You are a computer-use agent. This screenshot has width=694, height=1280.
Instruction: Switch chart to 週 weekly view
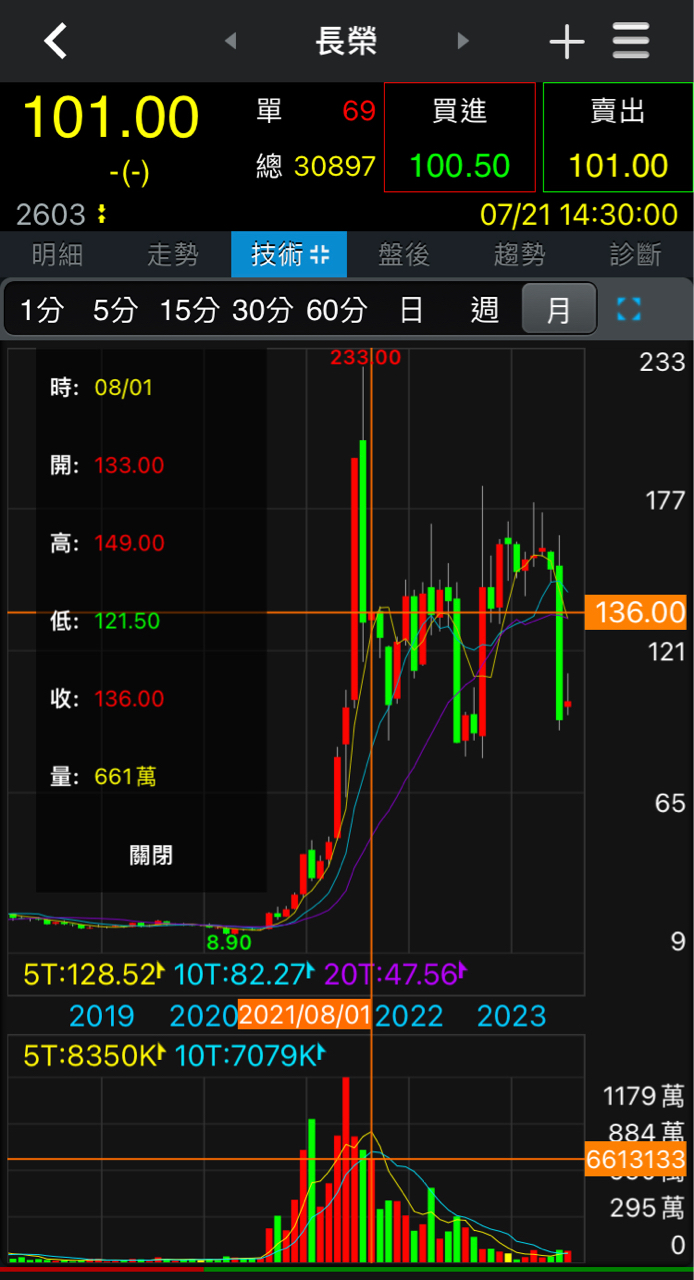click(485, 310)
